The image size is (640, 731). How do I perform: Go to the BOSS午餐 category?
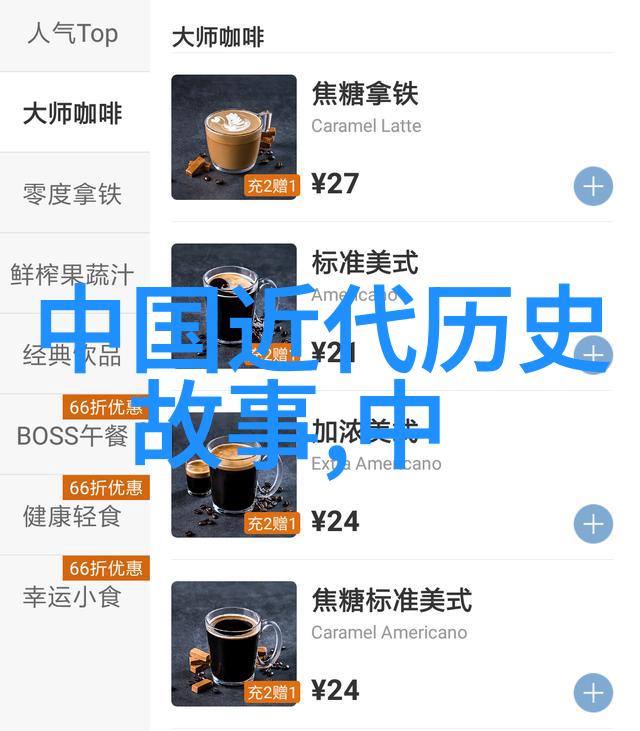coord(72,436)
